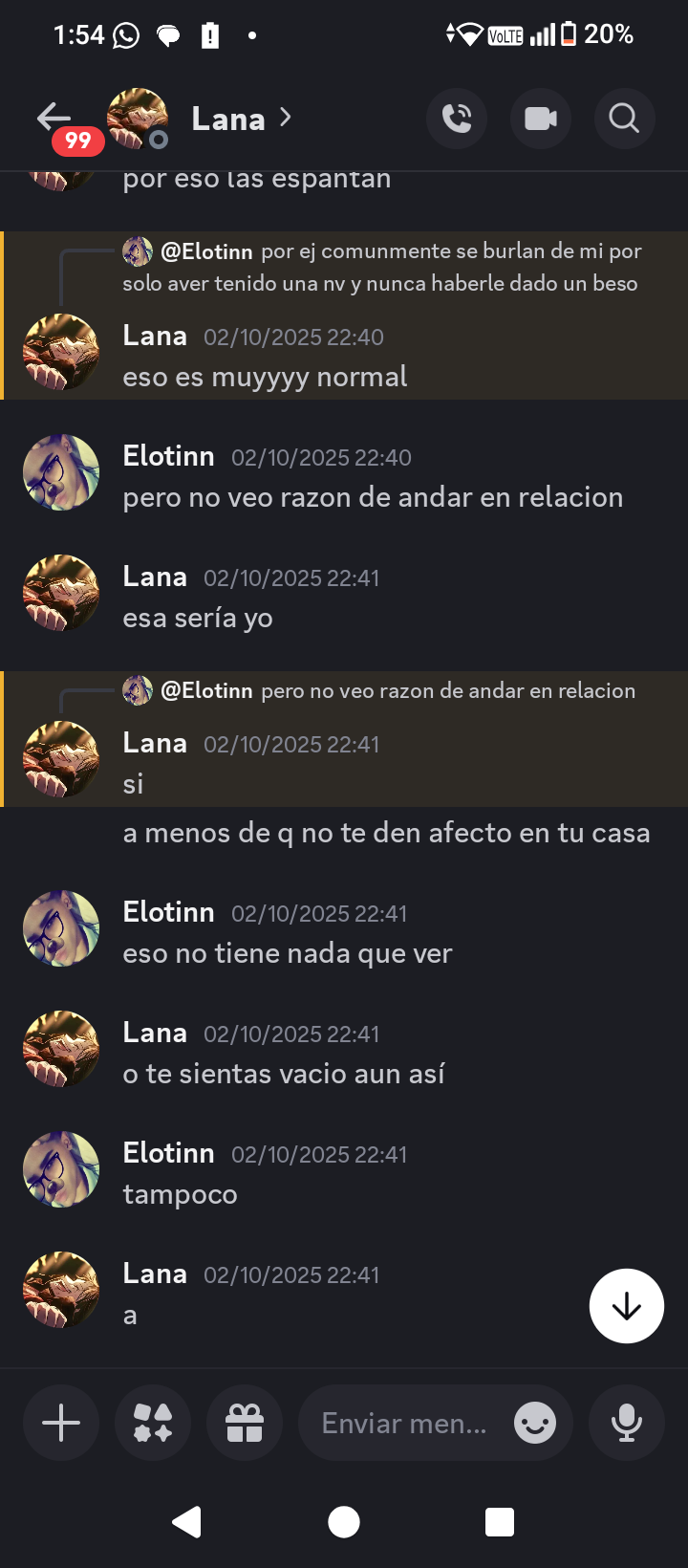Jump to the latest messages
This screenshot has height=1568, width=688.
point(627,1306)
